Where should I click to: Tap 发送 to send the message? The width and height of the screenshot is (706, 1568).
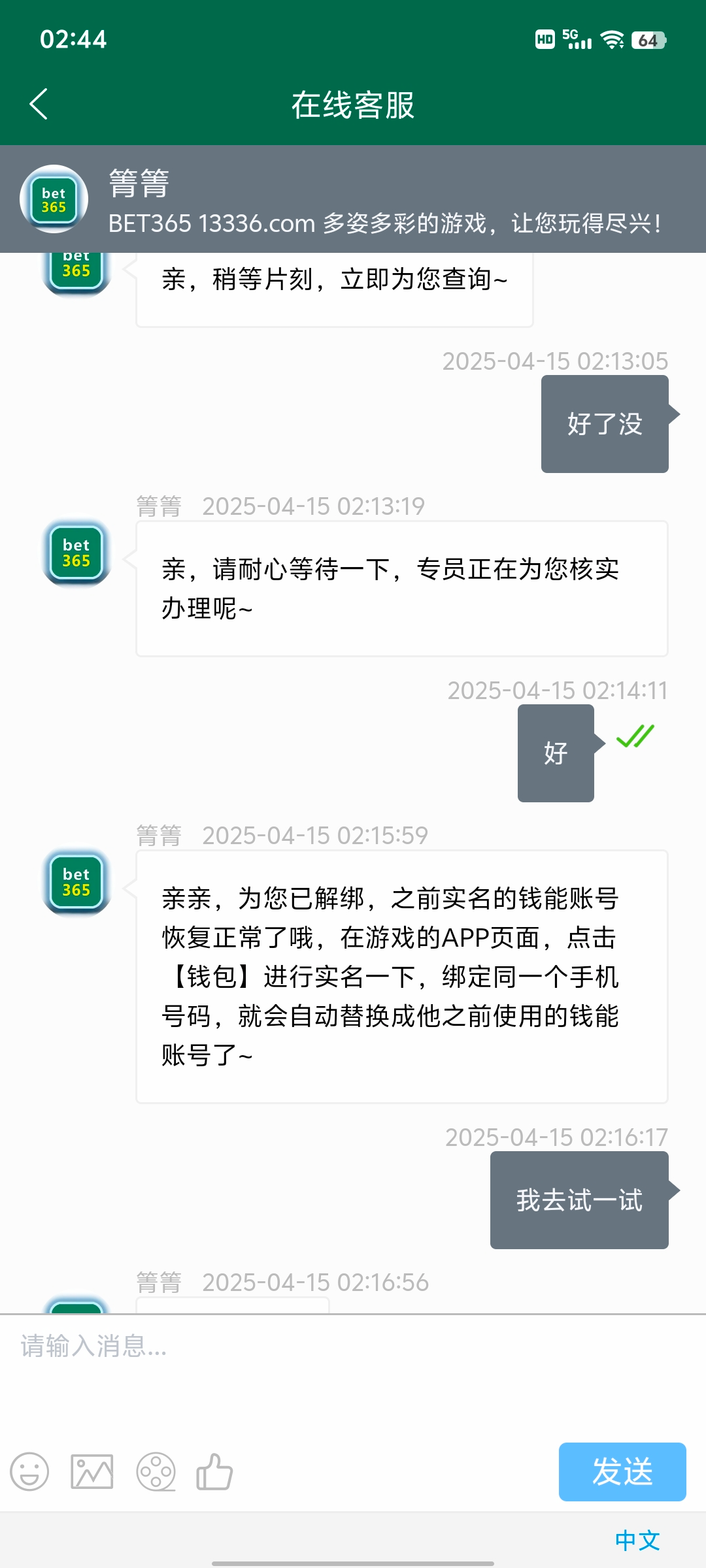coord(622,1472)
